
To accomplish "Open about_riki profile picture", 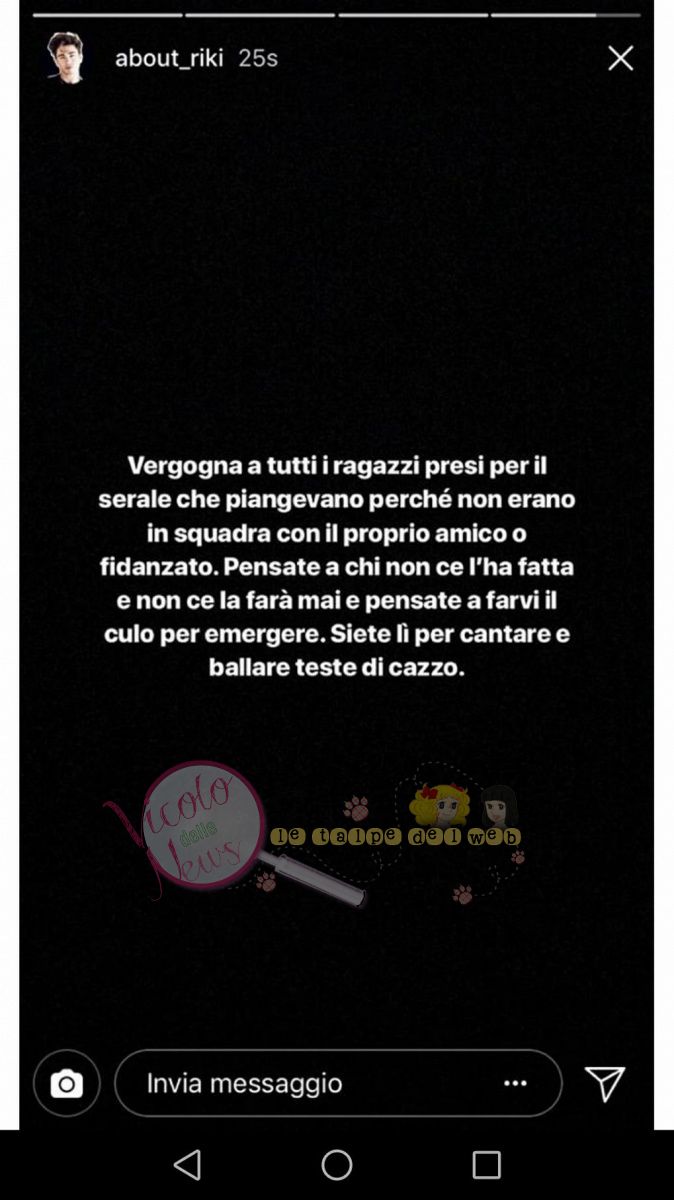I will 66,58.
